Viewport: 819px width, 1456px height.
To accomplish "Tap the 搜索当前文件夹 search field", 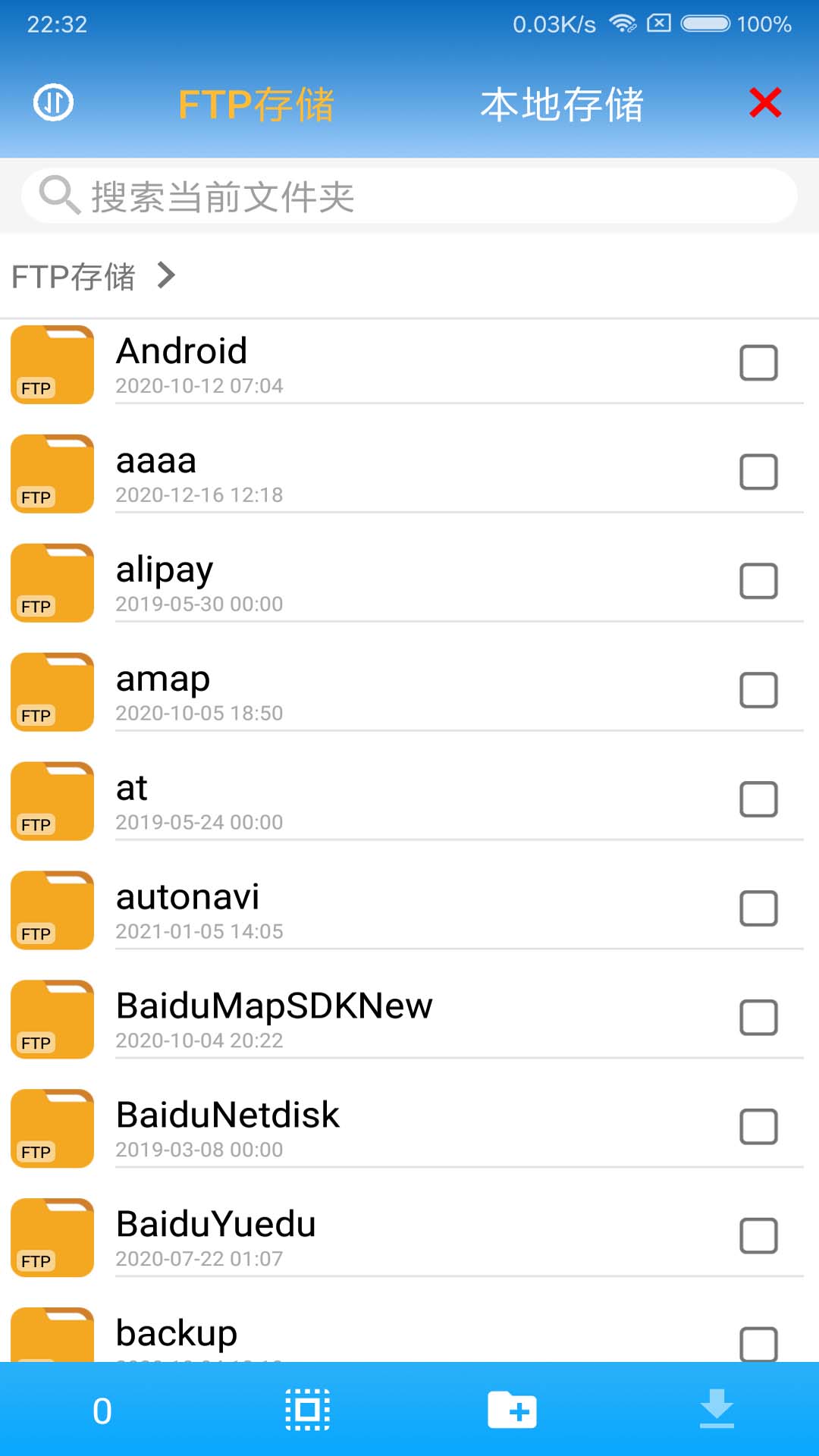I will [409, 196].
